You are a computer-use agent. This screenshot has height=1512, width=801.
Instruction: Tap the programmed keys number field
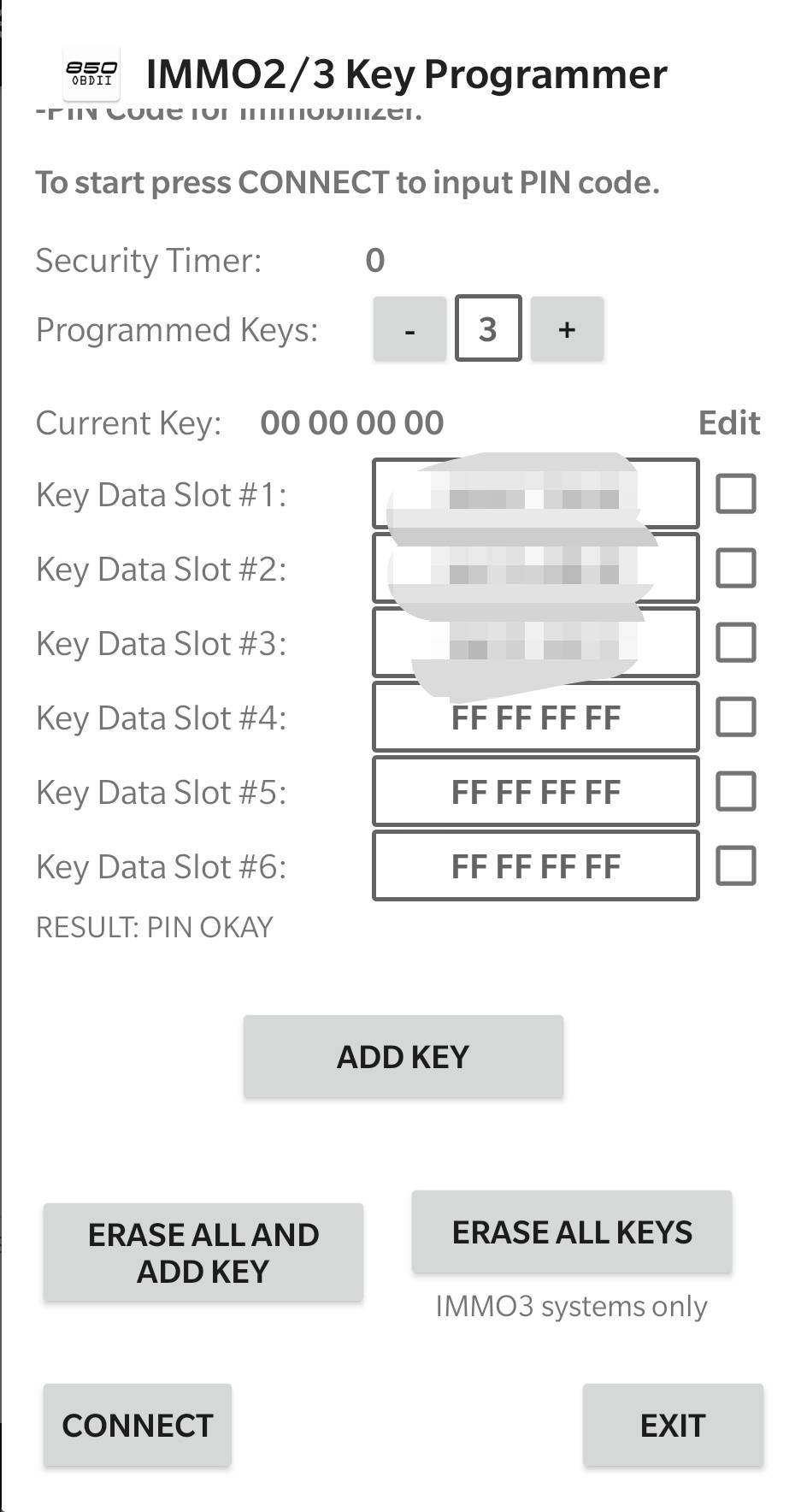click(488, 329)
